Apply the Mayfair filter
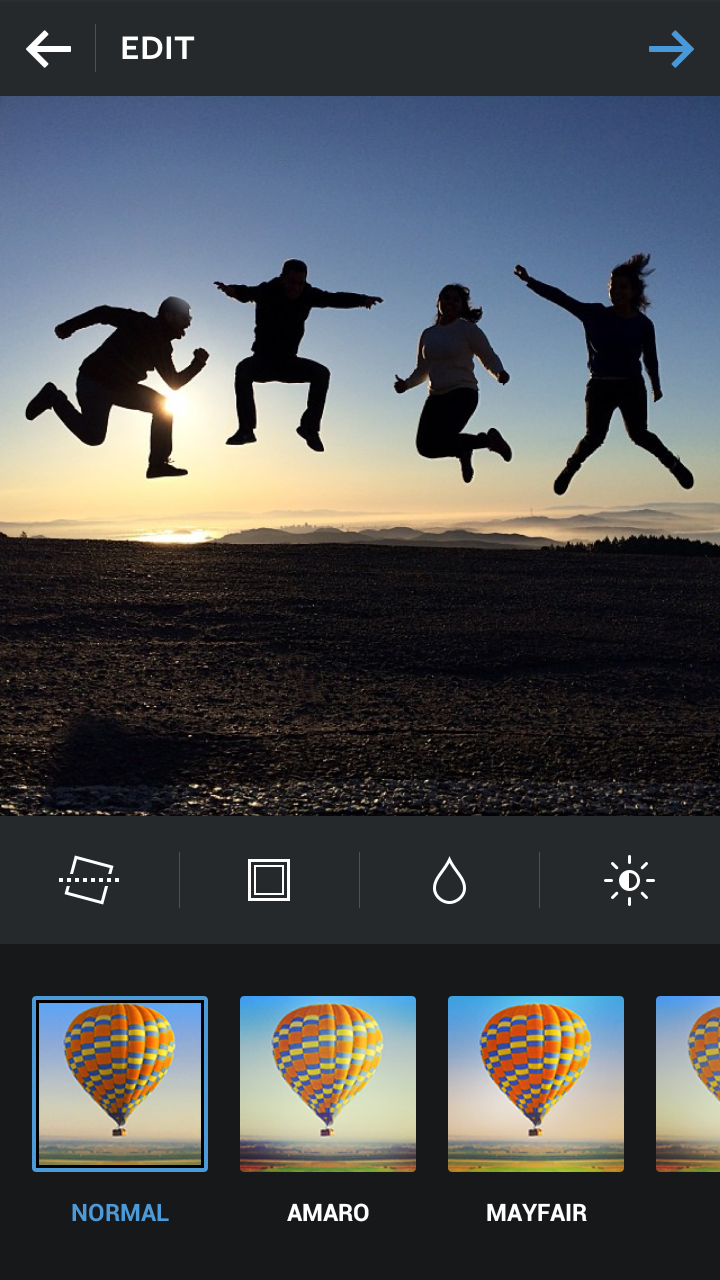 click(536, 1084)
